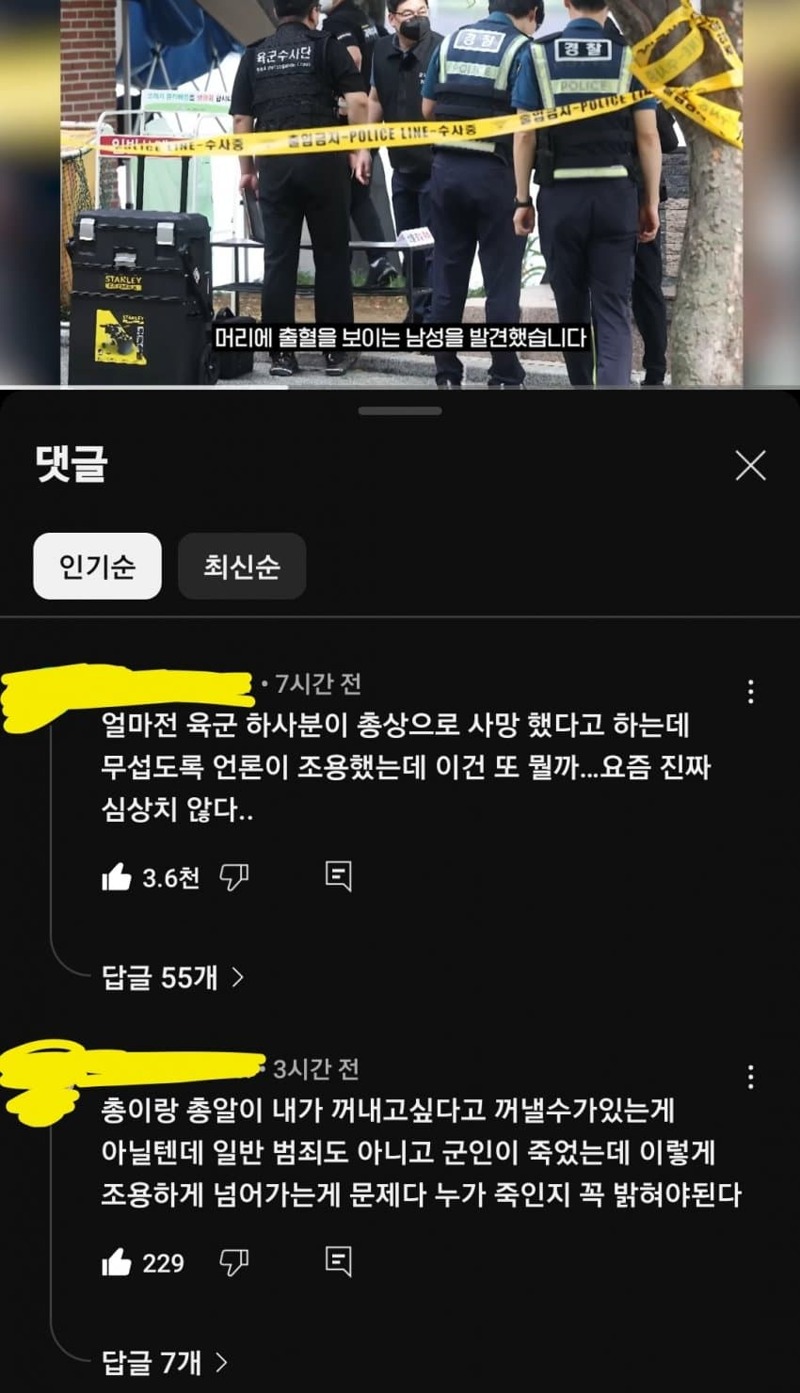Like the comment posted 7시간 전

pos(117,878)
